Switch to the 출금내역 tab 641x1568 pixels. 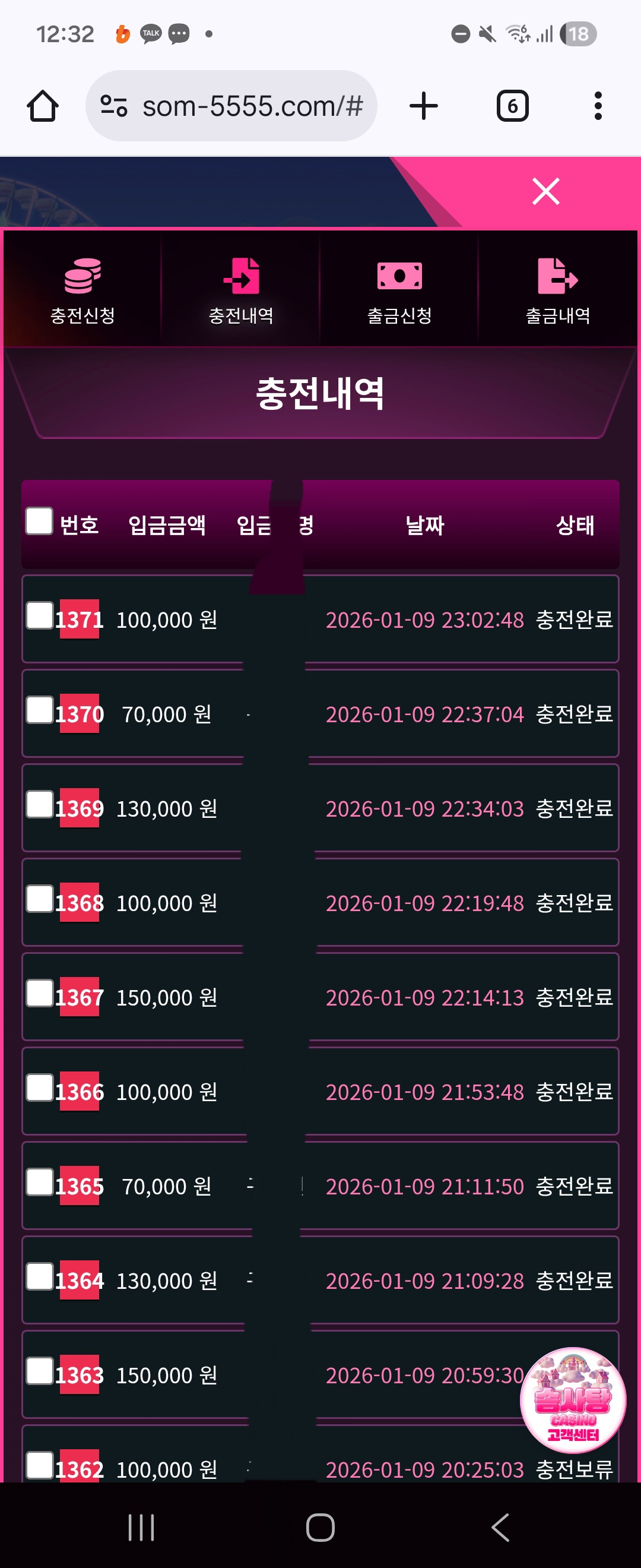(x=558, y=289)
